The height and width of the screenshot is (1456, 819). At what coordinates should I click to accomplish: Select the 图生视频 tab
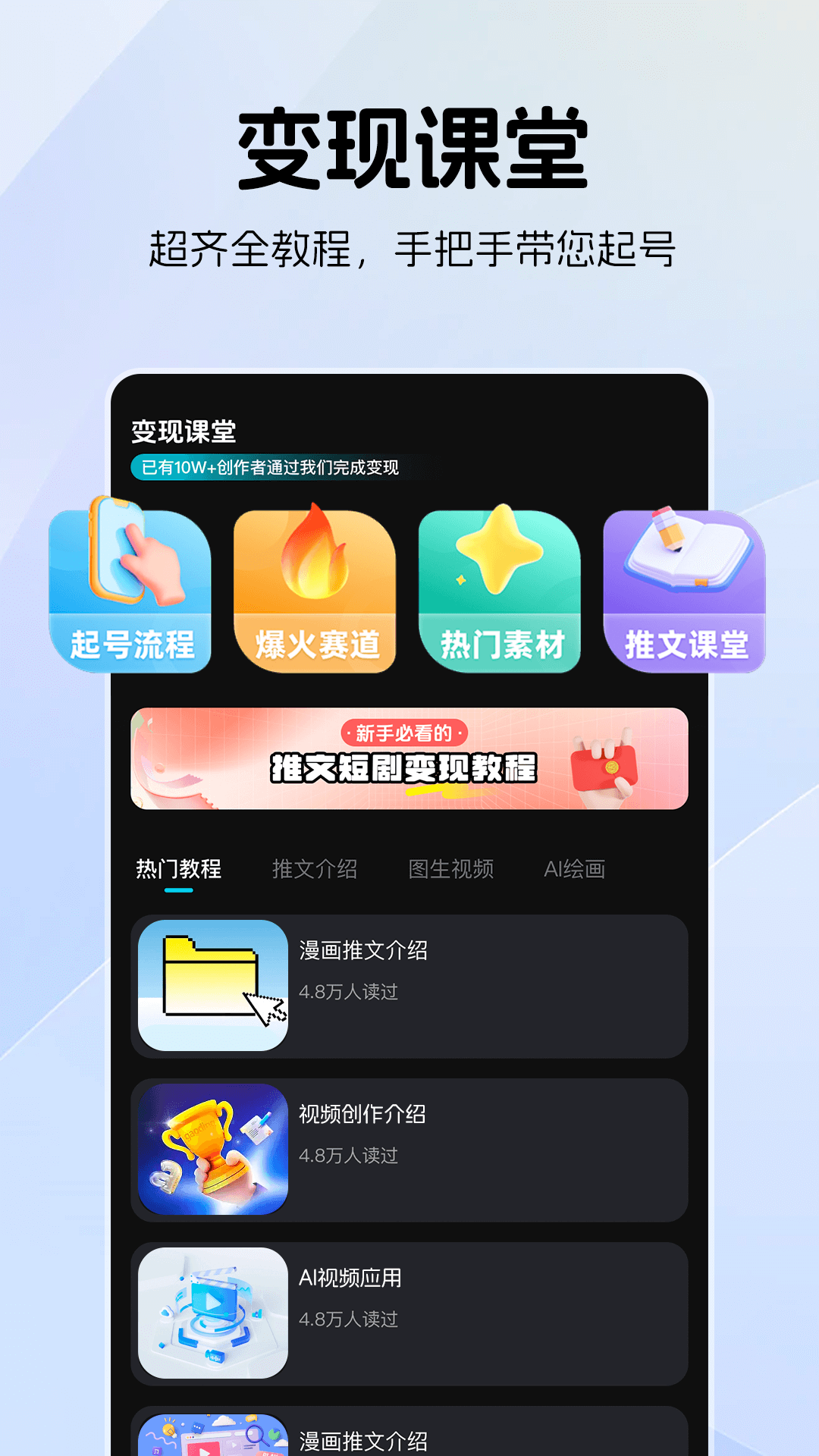pyautogui.click(x=451, y=870)
